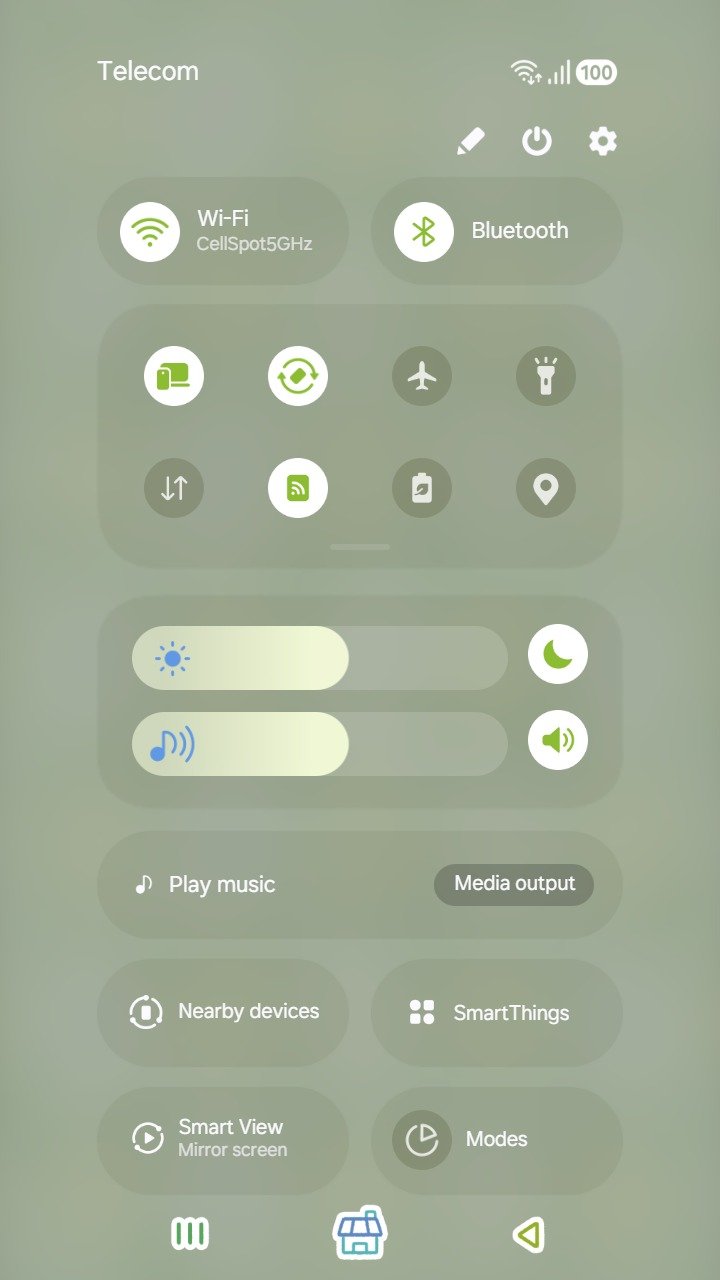This screenshot has width=720, height=1280.
Task: Turn on the flashlight
Action: pyautogui.click(x=546, y=376)
